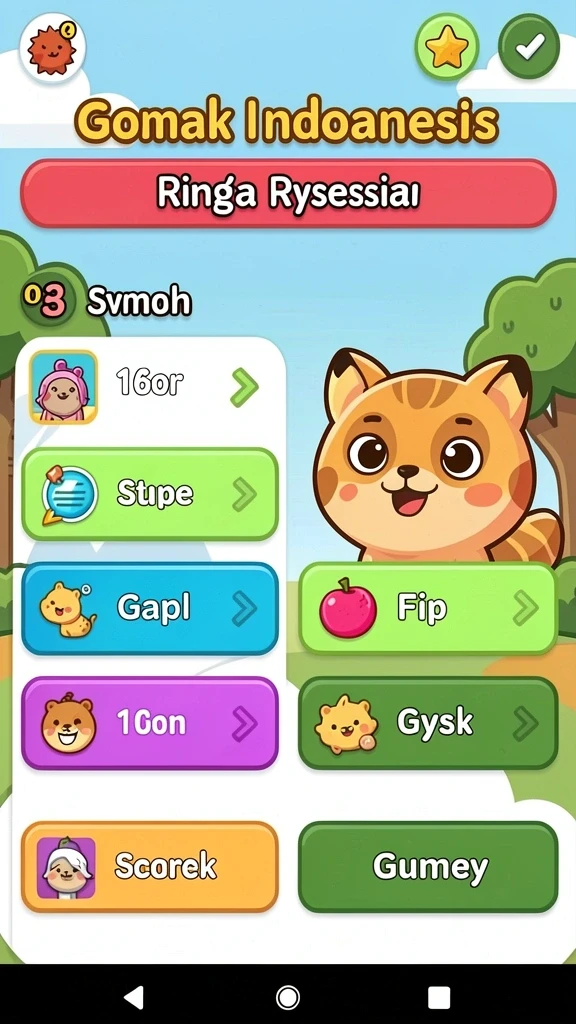Open the blue Gapl button
576x1024 pixels.
(150, 609)
